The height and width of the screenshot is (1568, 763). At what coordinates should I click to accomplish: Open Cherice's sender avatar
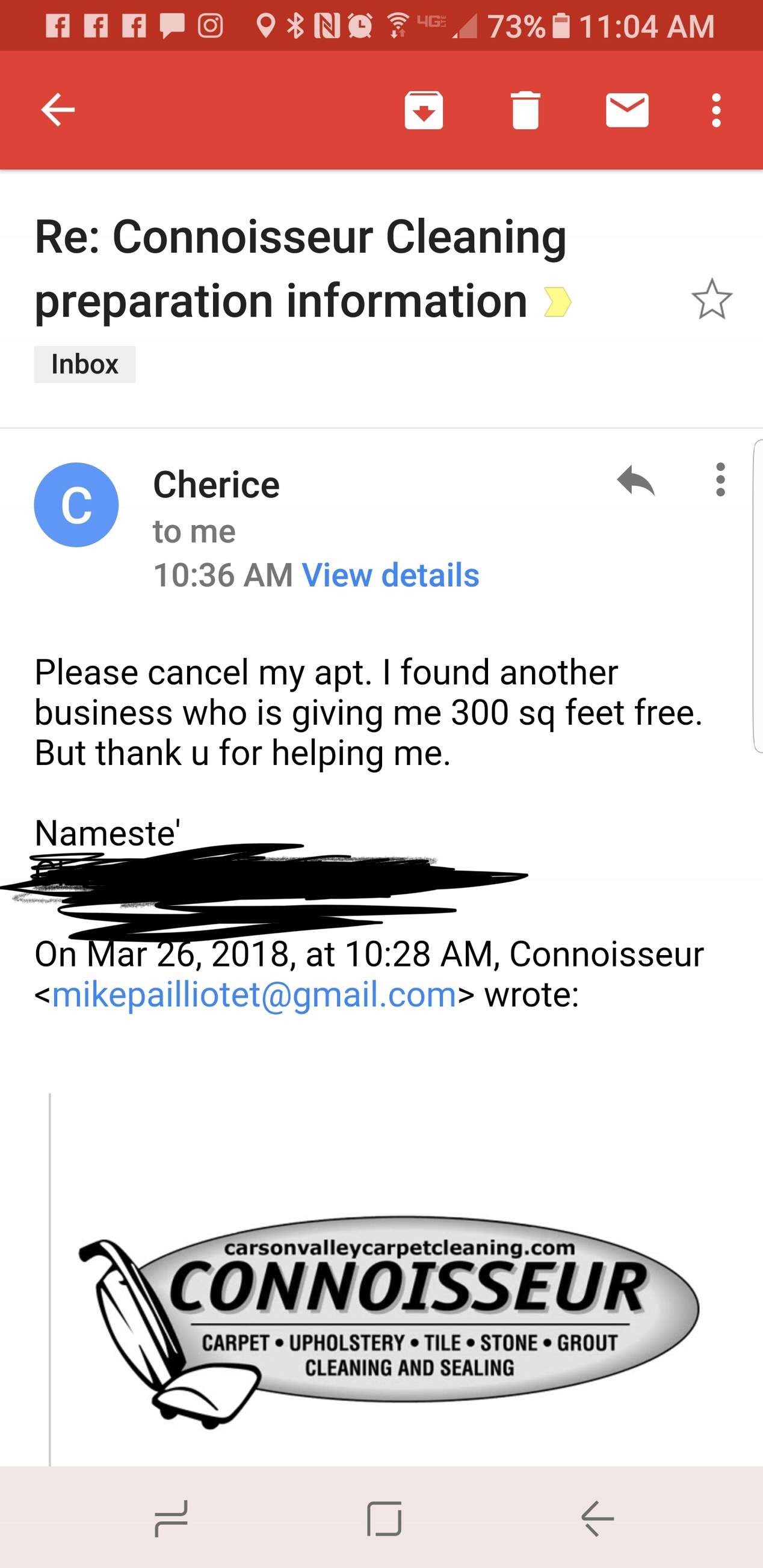click(x=76, y=505)
